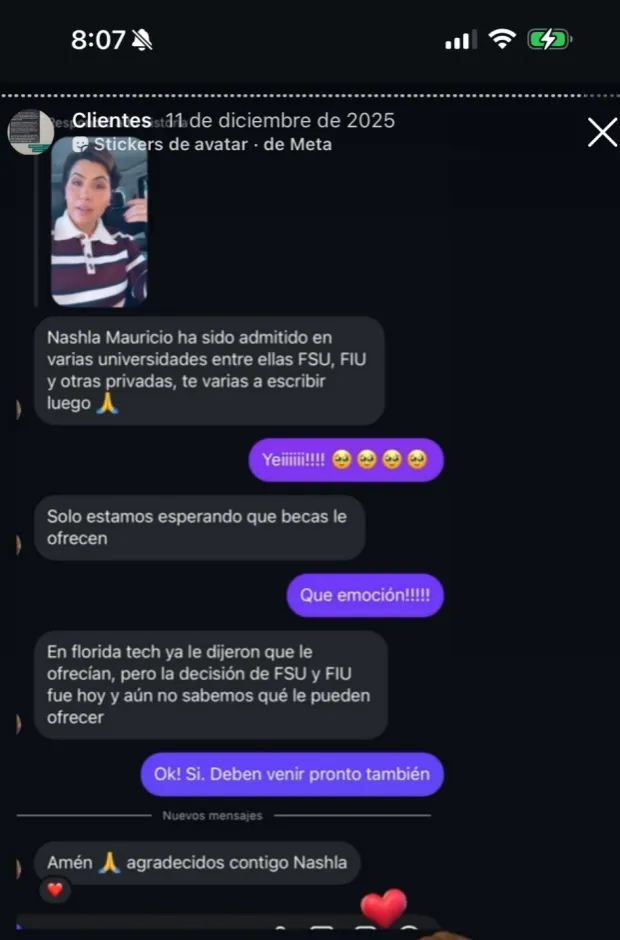Open the Stickers de avatar de Meta link
Viewport: 620px width, 940px height.
(212, 145)
